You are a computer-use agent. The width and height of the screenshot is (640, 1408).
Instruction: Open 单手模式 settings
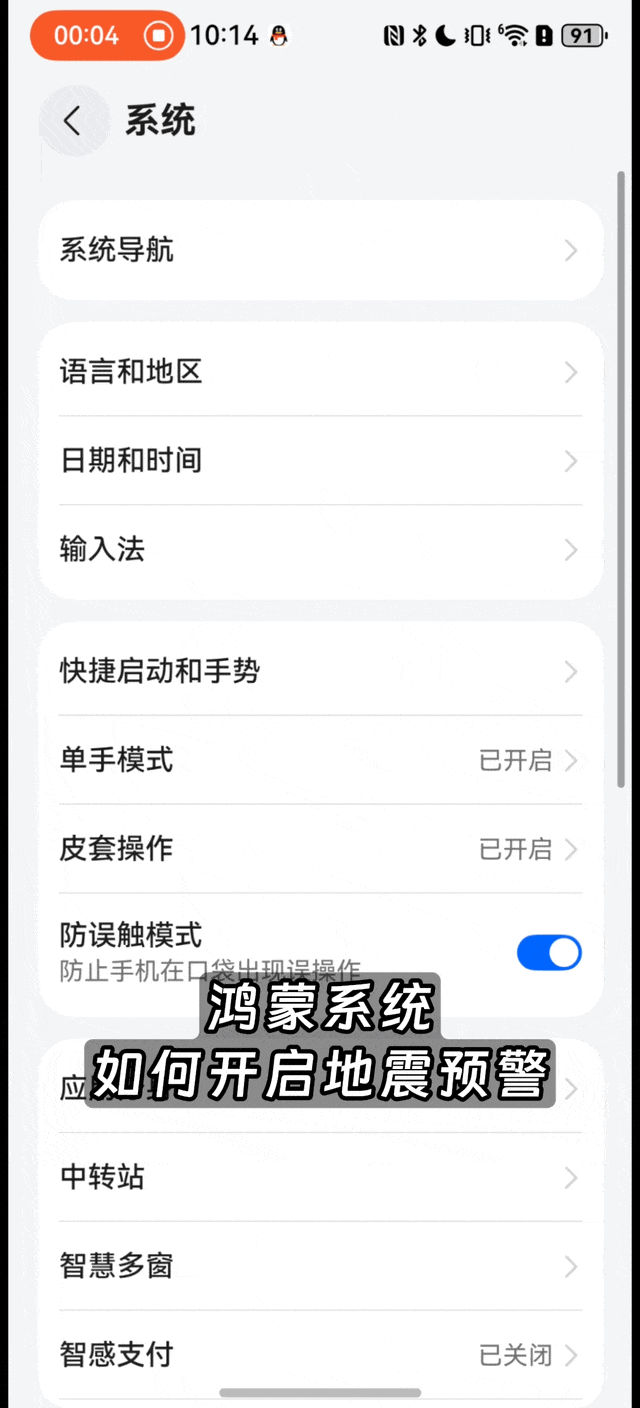point(320,760)
